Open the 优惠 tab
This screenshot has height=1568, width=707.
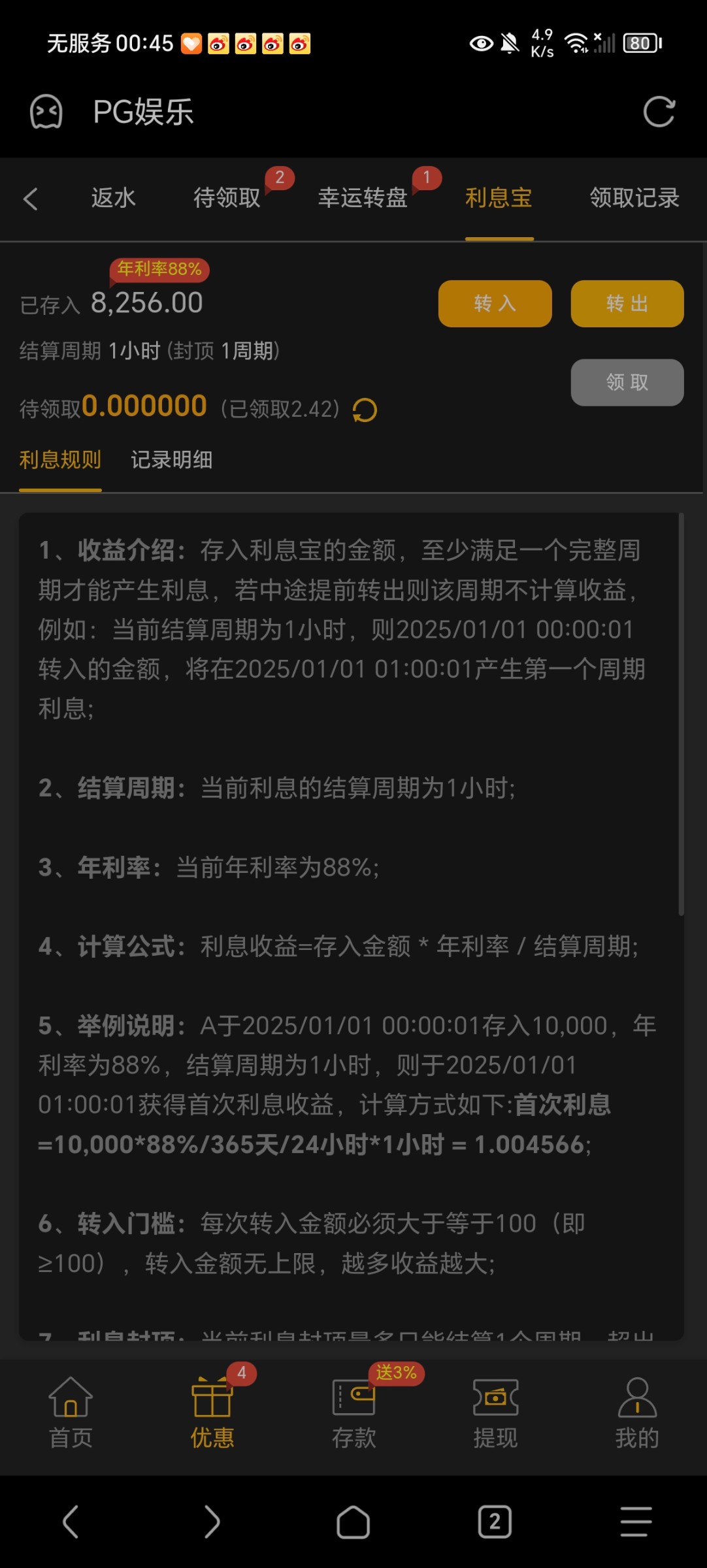coord(212,1411)
